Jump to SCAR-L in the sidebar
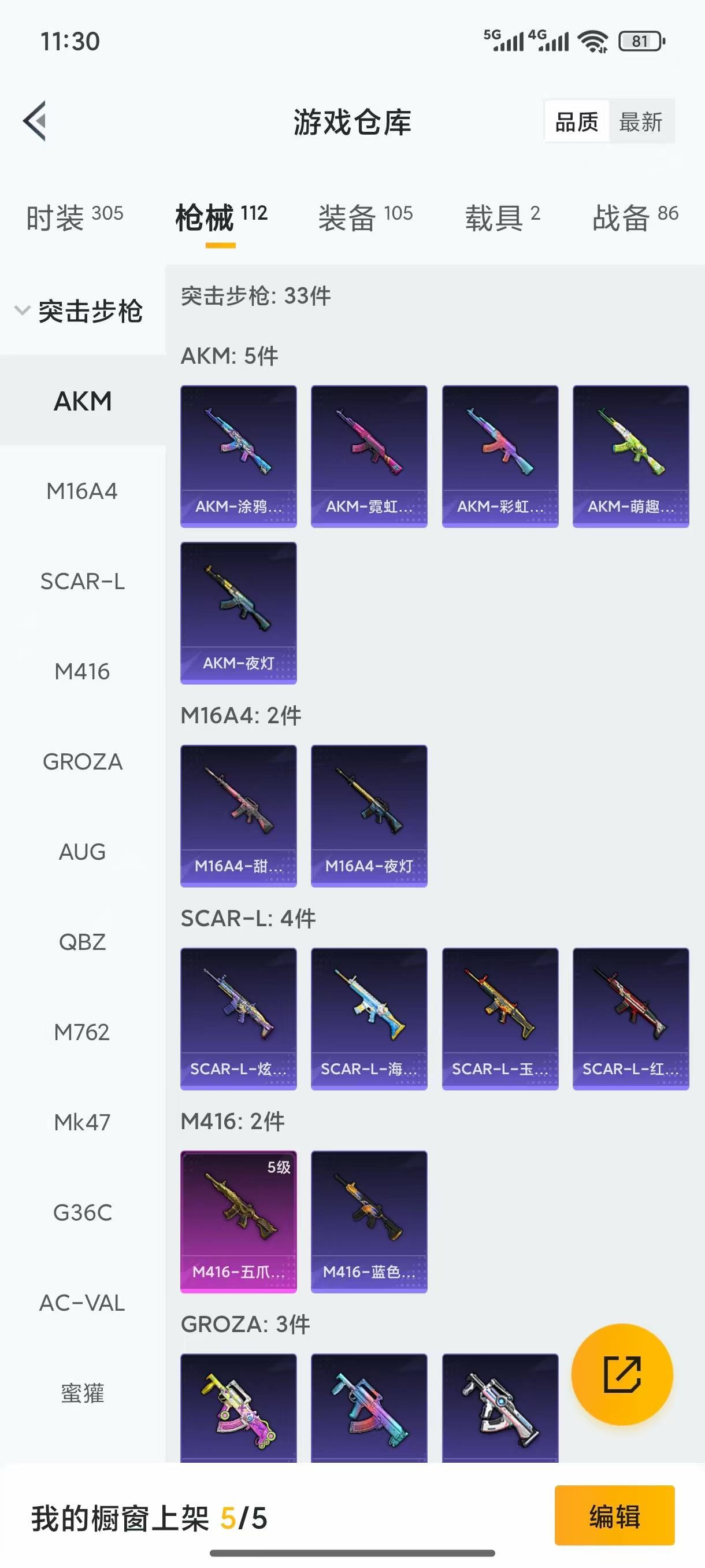 82,581
